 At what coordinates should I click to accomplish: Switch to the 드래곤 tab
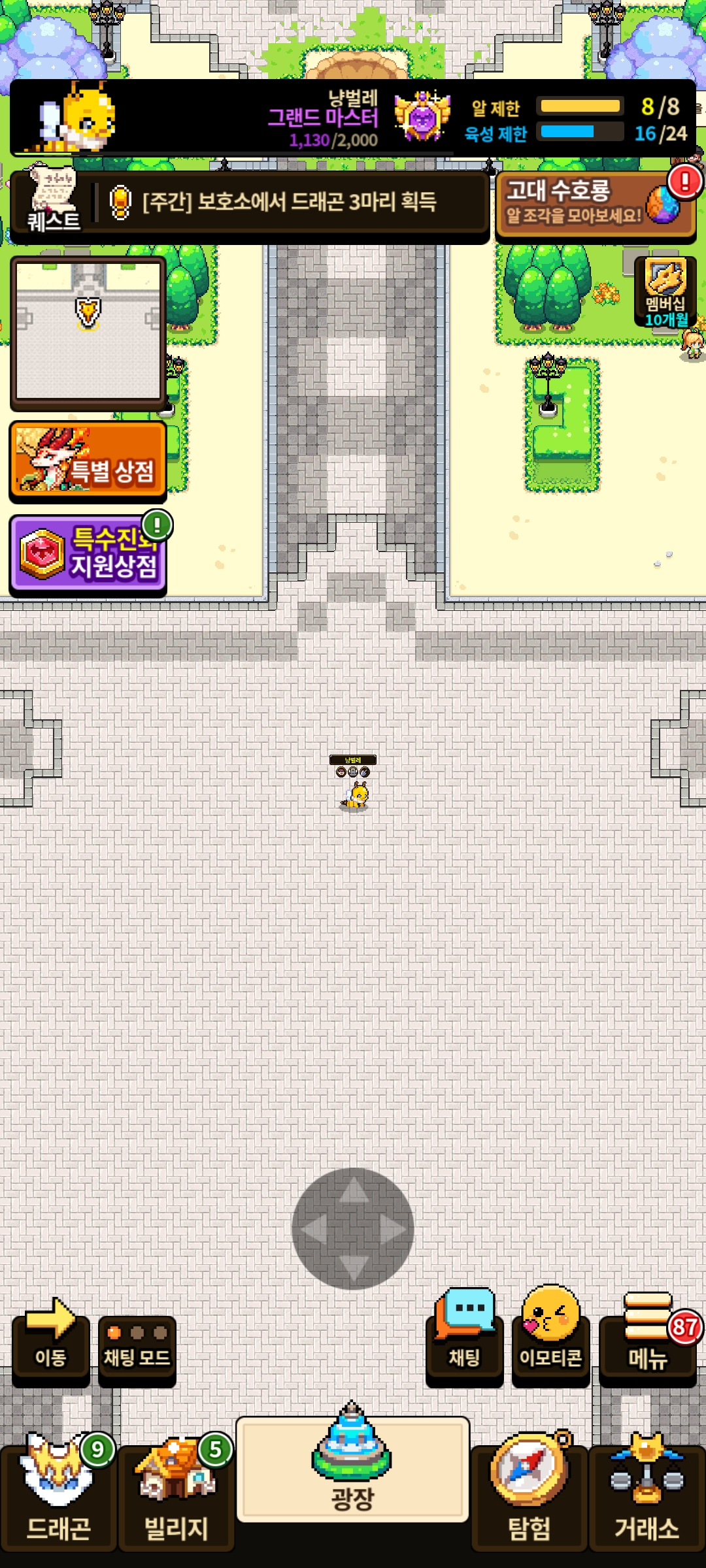coord(58,1496)
